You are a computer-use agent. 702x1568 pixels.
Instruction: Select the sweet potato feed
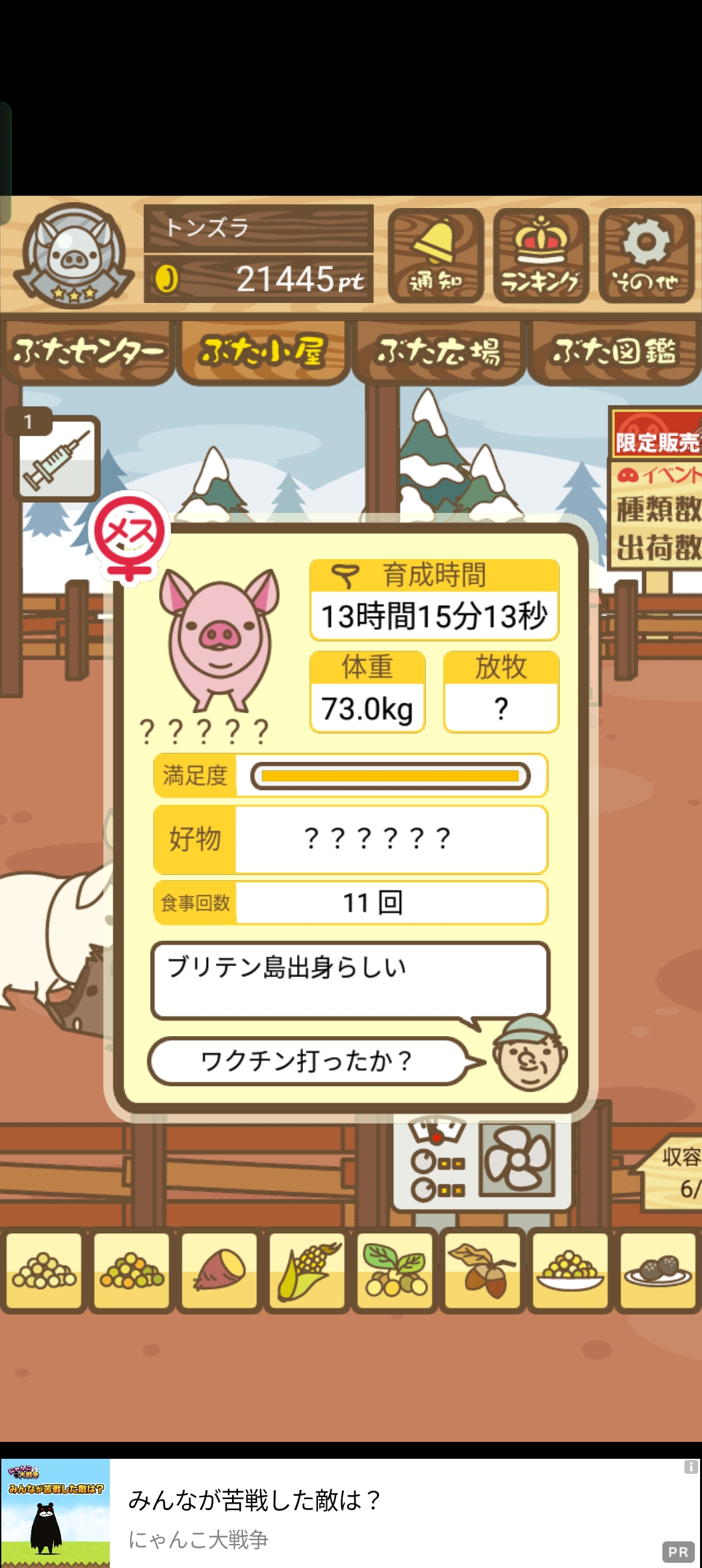pos(219,1270)
